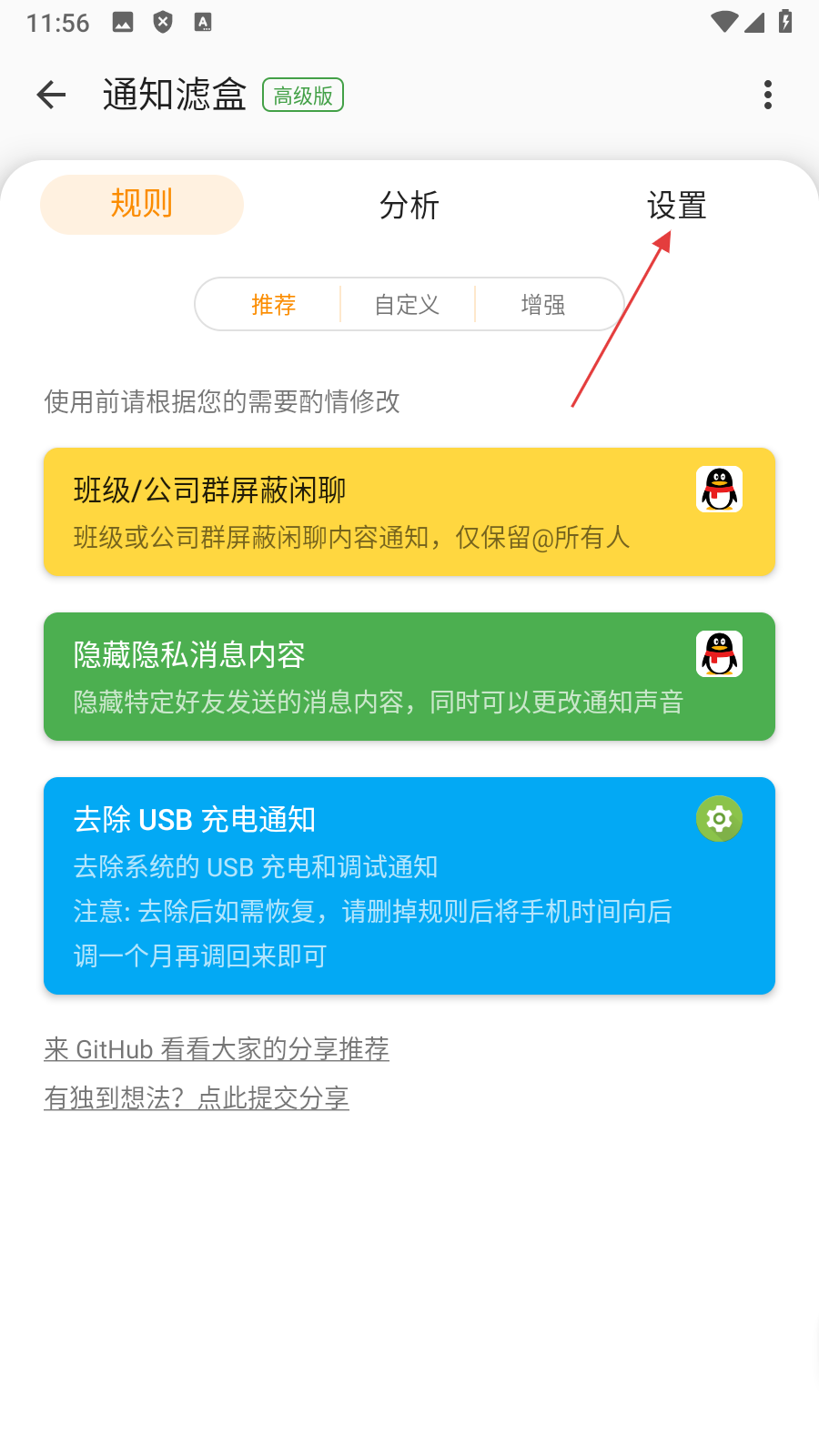The height and width of the screenshot is (1456, 819).
Task: Switch to the 增强 segment
Action: click(x=543, y=305)
